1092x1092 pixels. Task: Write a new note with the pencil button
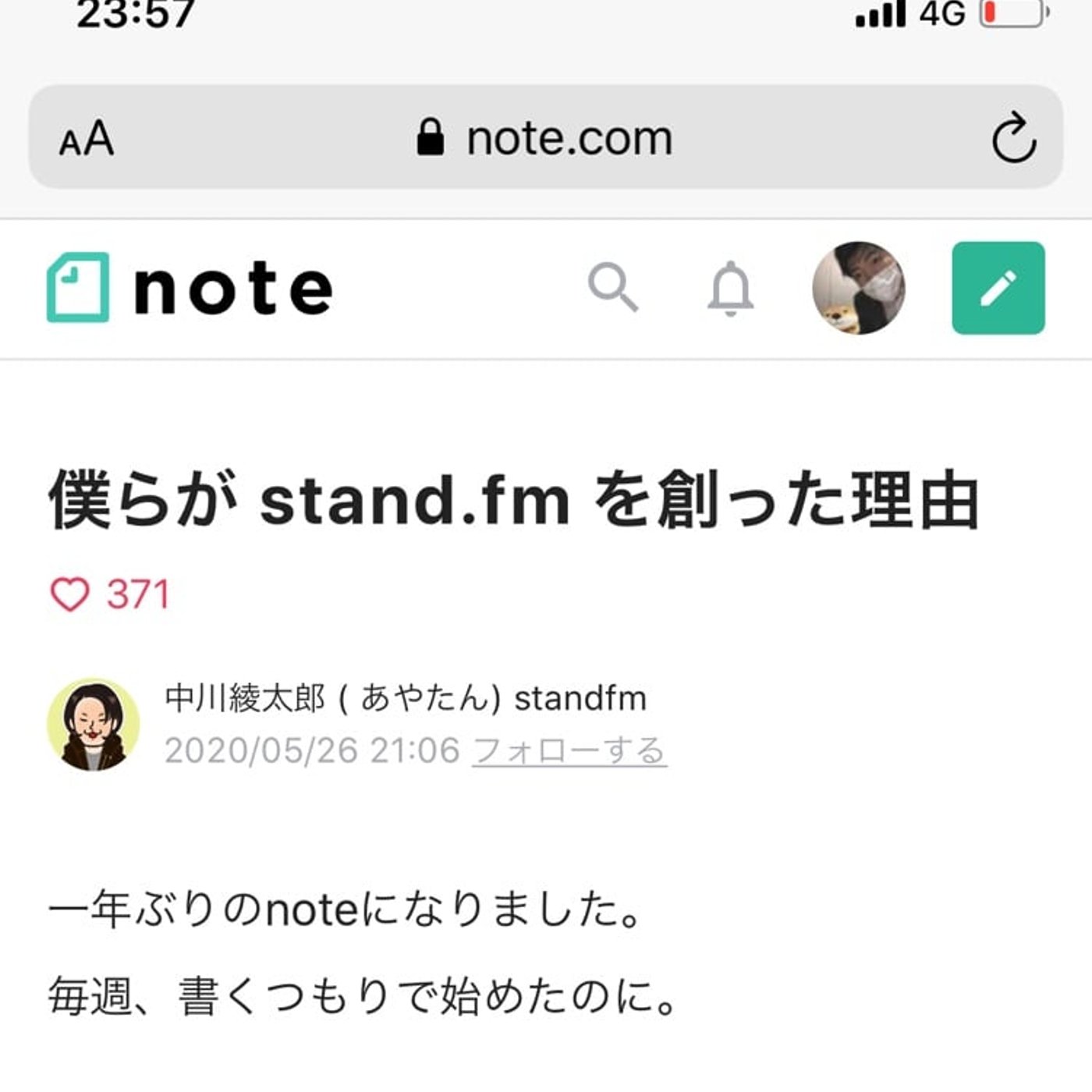pyautogui.click(x=998, y=288)
